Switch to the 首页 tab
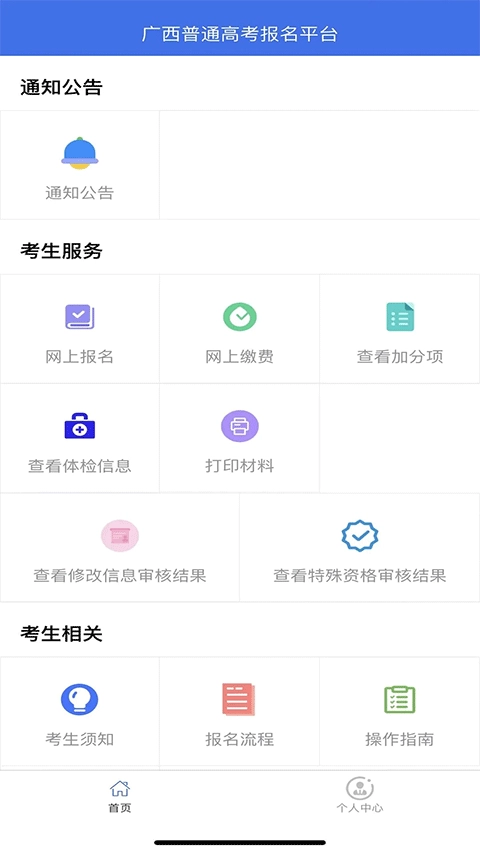The height and width of the screenshot is (853, 480). click(120, 796)
